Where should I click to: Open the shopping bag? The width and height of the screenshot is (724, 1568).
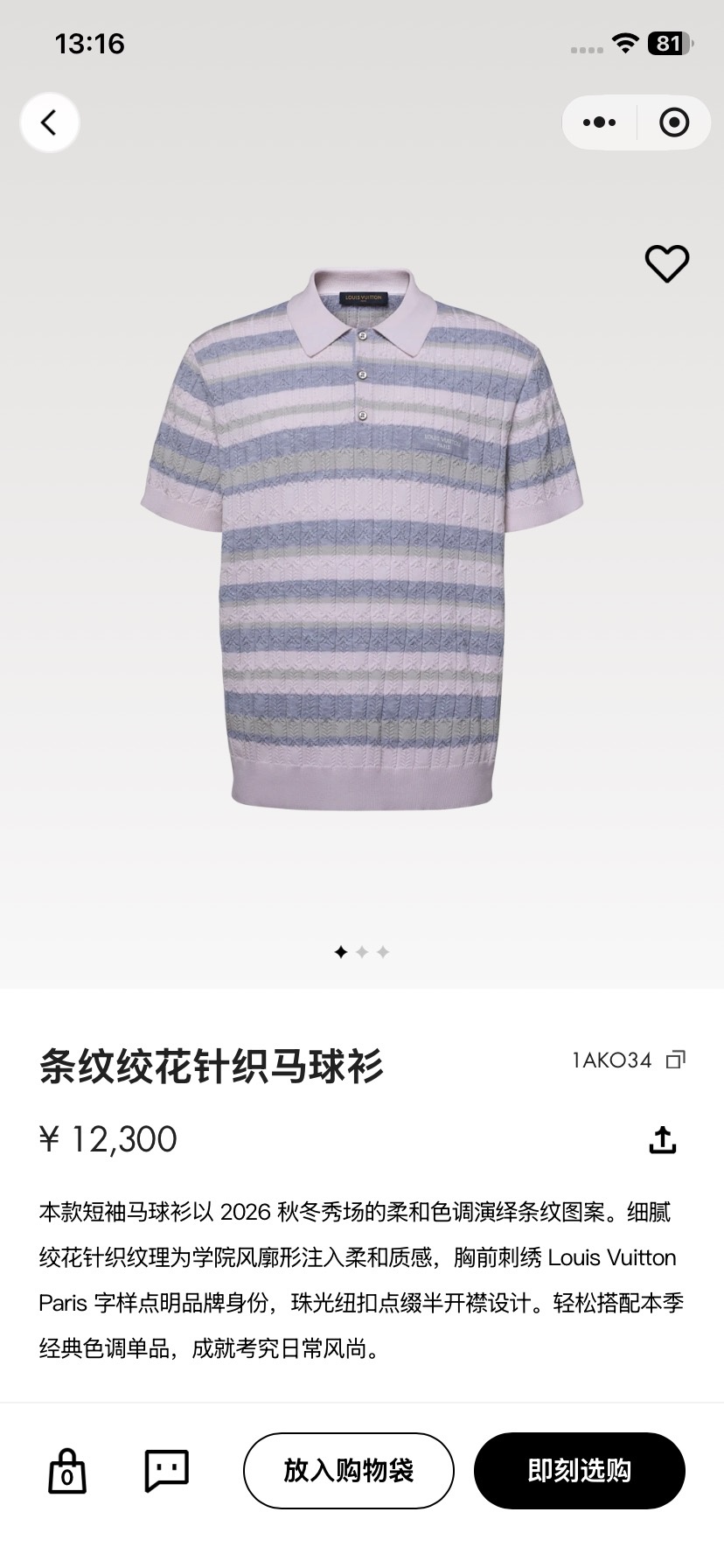[67, 1470]
